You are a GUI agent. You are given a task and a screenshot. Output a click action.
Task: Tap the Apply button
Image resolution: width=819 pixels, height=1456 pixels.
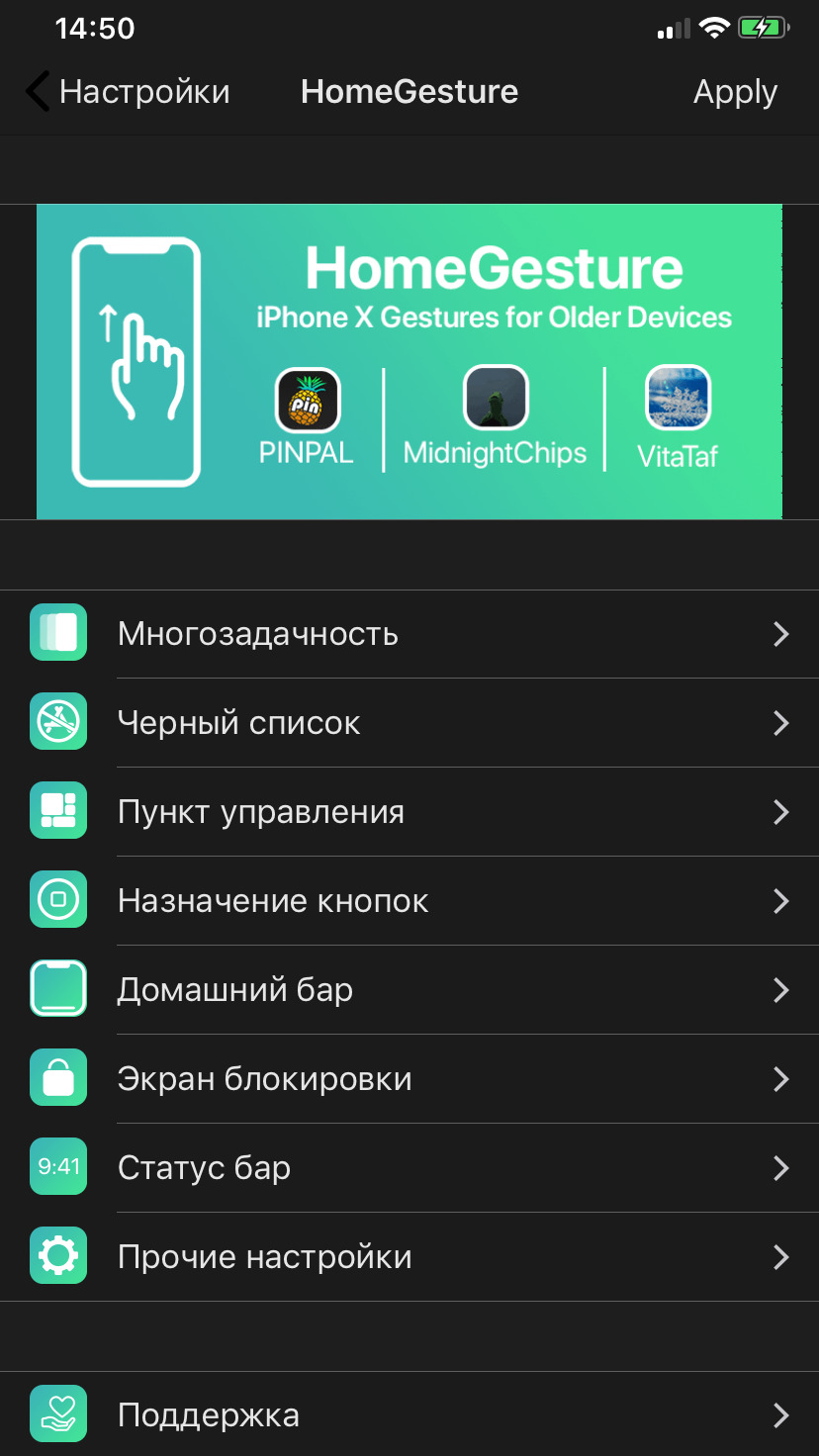(x=735, y=92)
